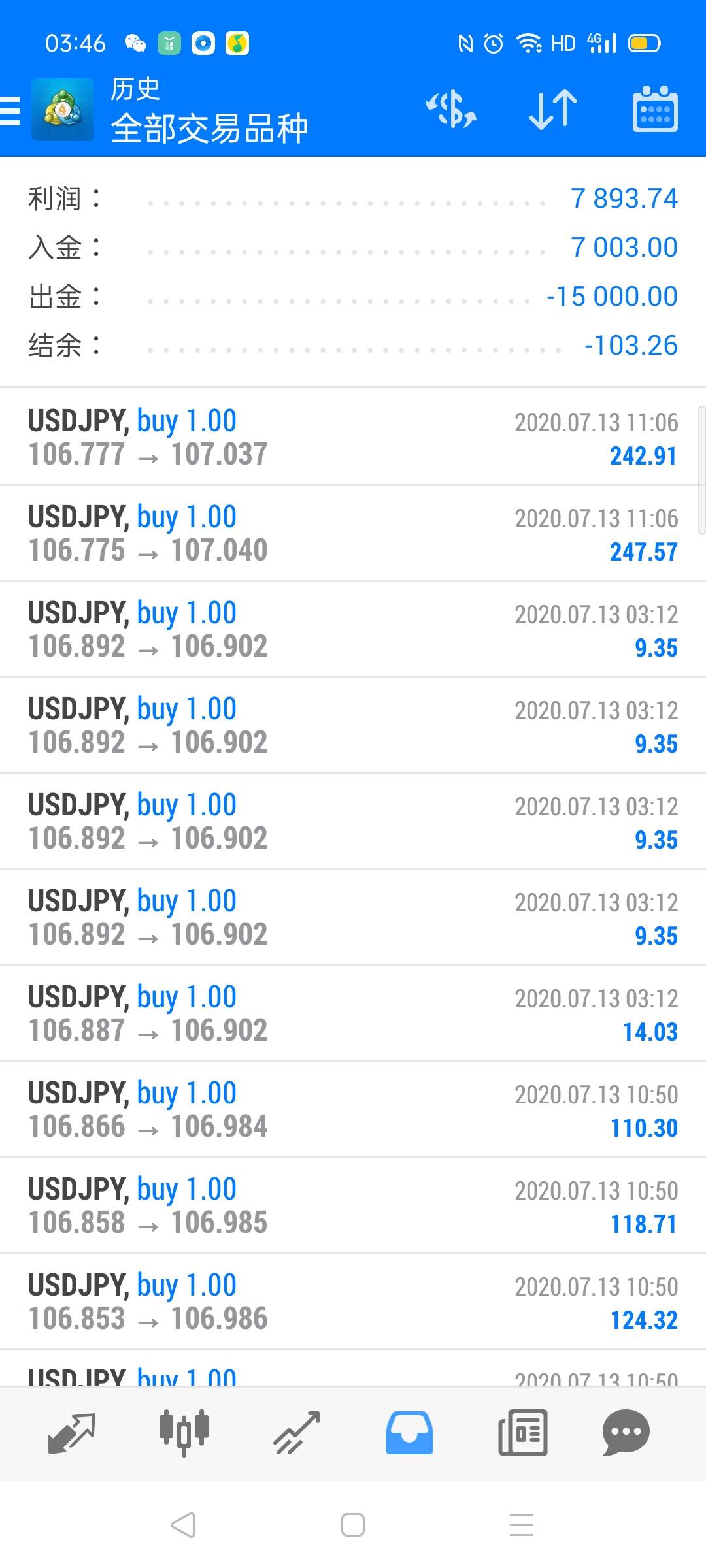Open the calendar date range picker
706x1568 pixels.
coord(655,109)
